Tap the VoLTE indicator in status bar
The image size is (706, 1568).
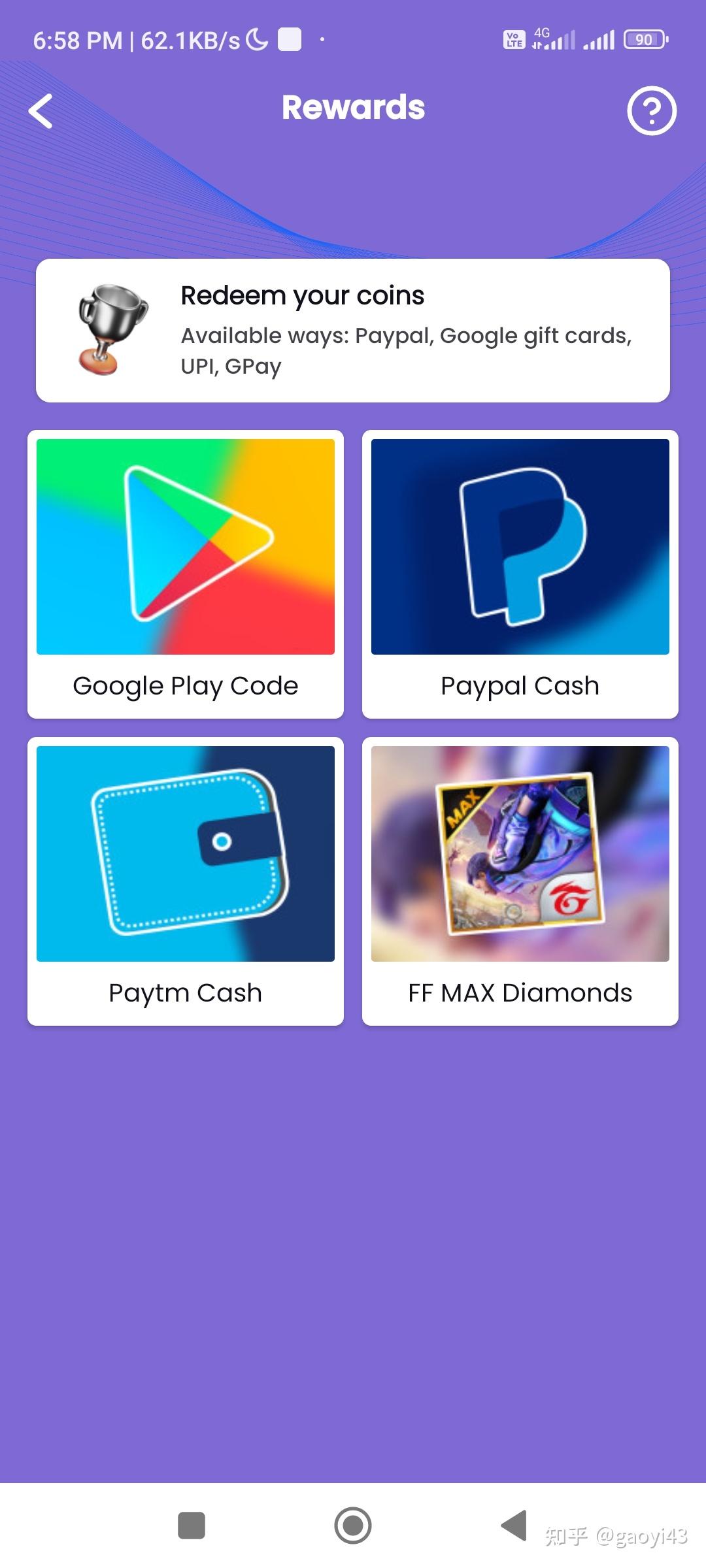click(514, 39)
